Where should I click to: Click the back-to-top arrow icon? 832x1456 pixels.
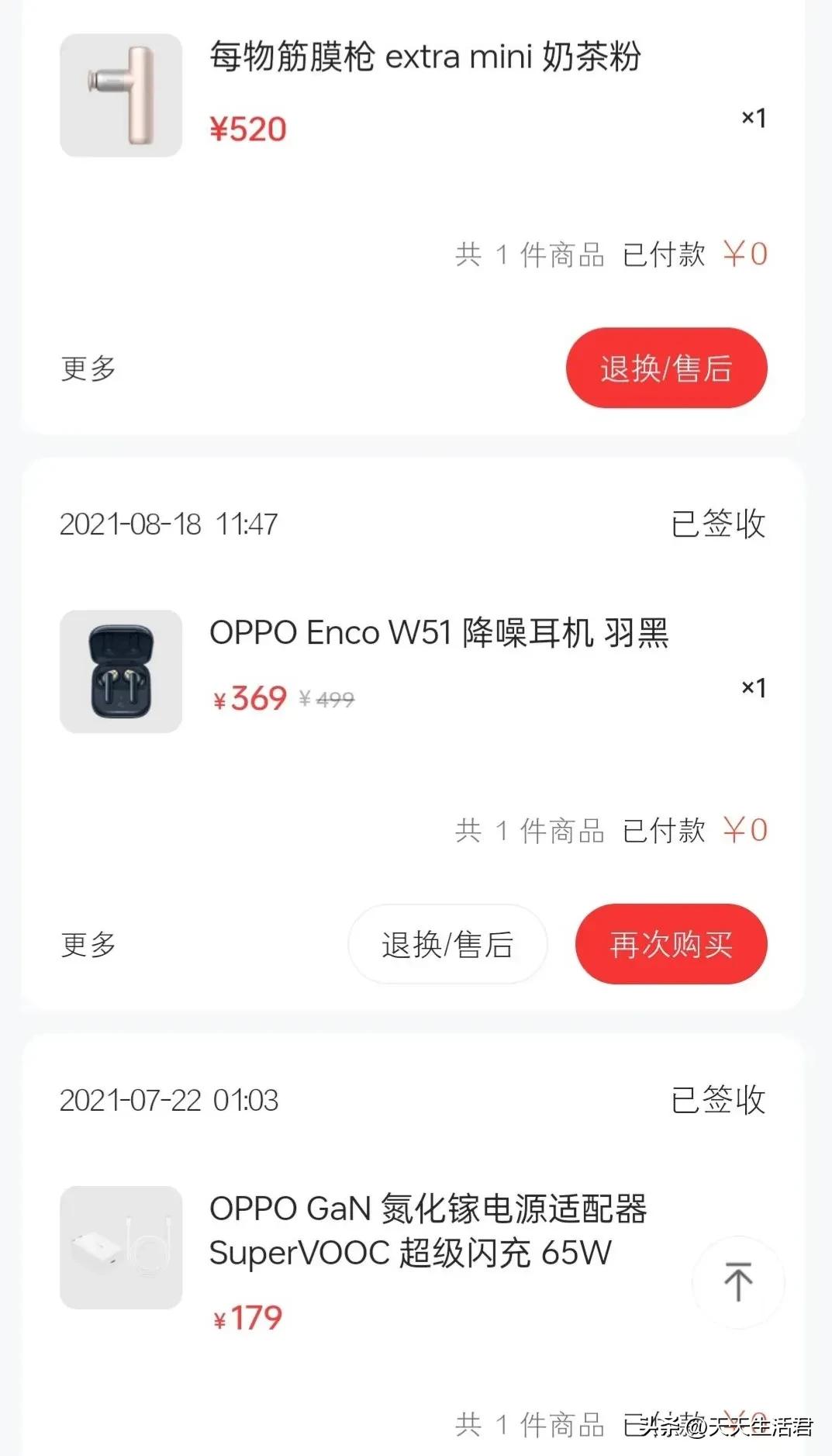coord(738,1282)
